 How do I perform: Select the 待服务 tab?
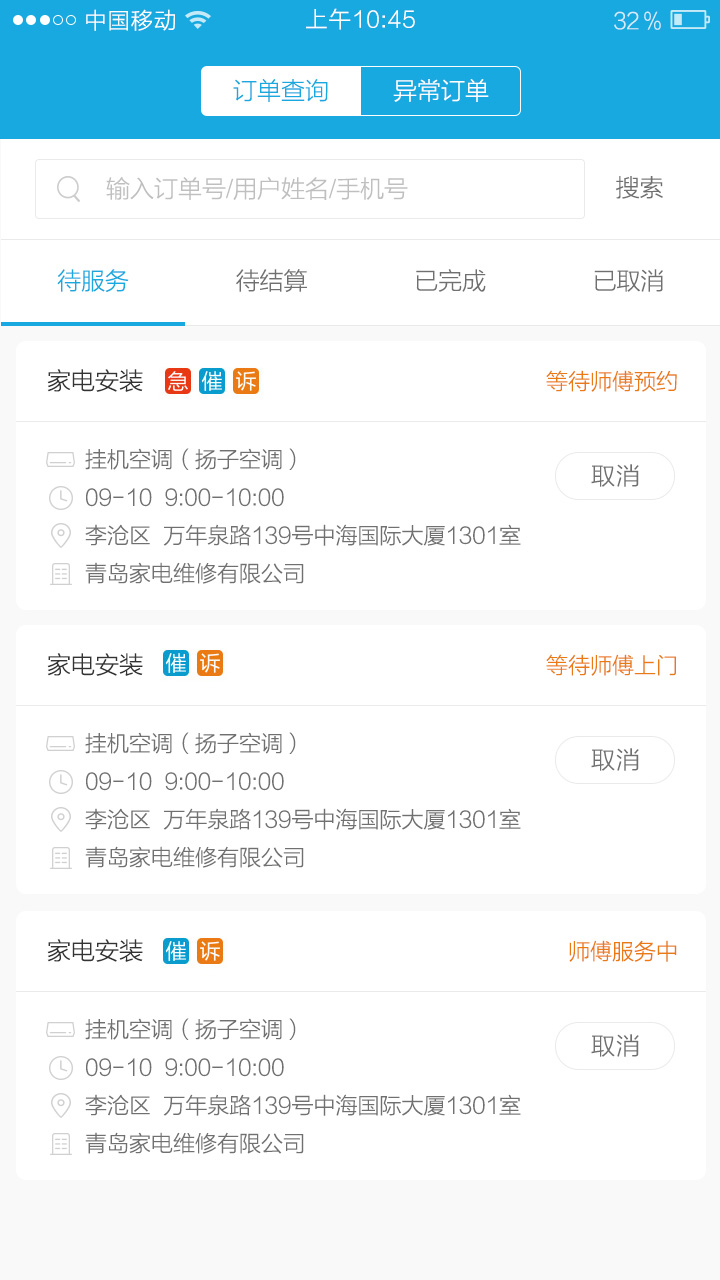point(93,281)
